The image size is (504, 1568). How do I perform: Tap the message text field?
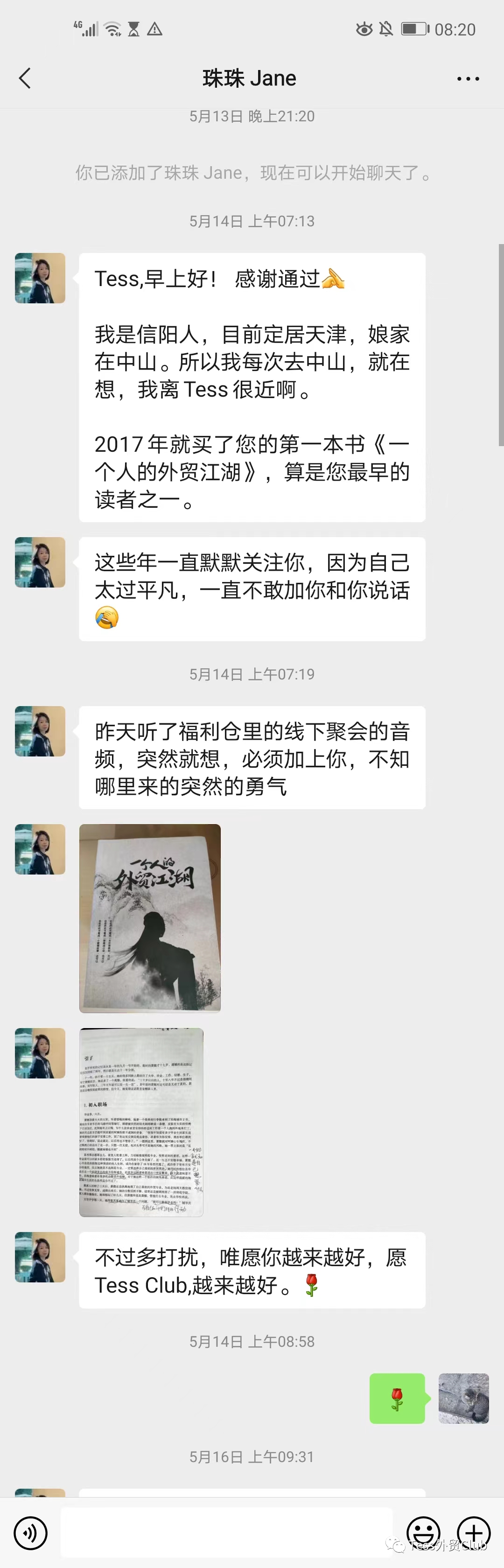226,1532
